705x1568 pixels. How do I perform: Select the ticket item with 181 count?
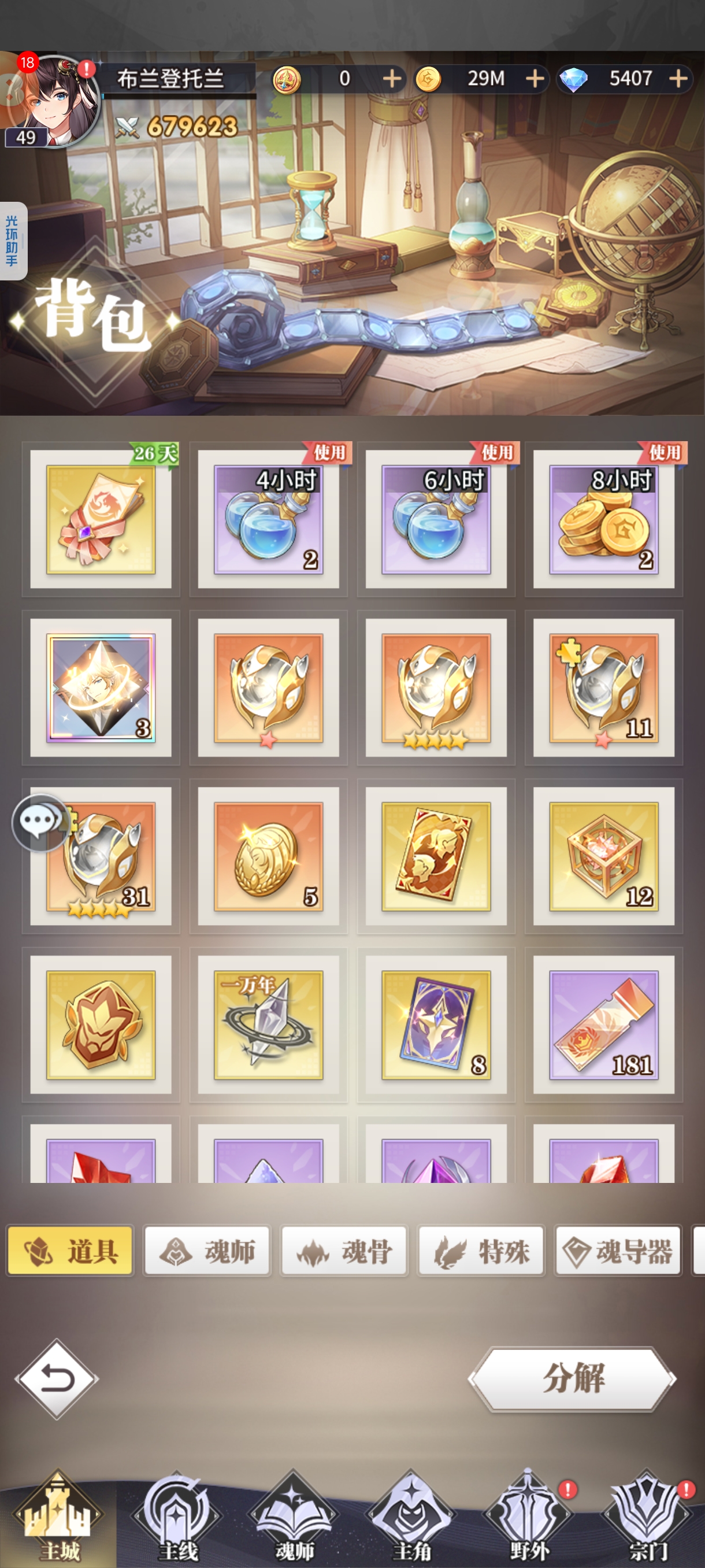tap(603, 1025)
